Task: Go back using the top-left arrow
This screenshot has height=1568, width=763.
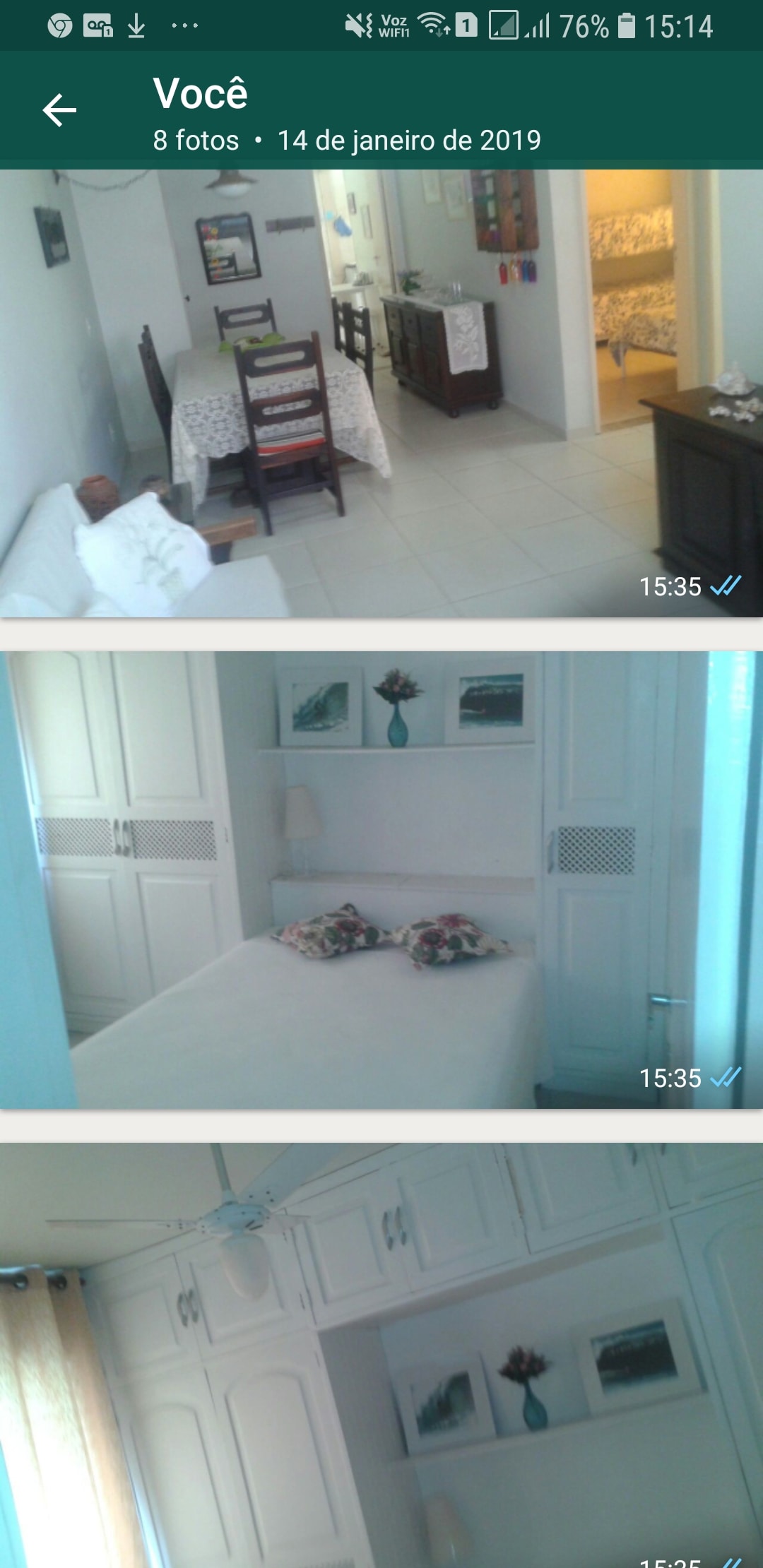Action: tap(59, 111)
